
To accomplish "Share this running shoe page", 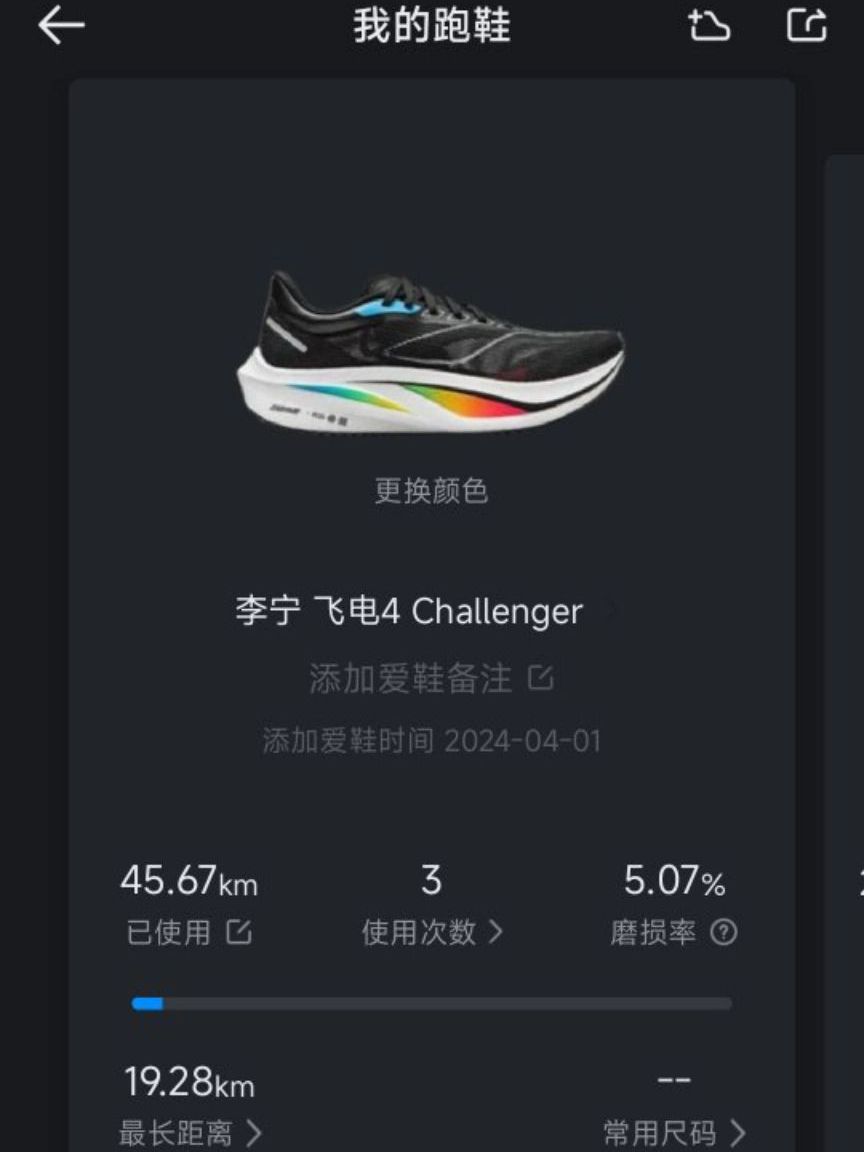I will [807, 27].
